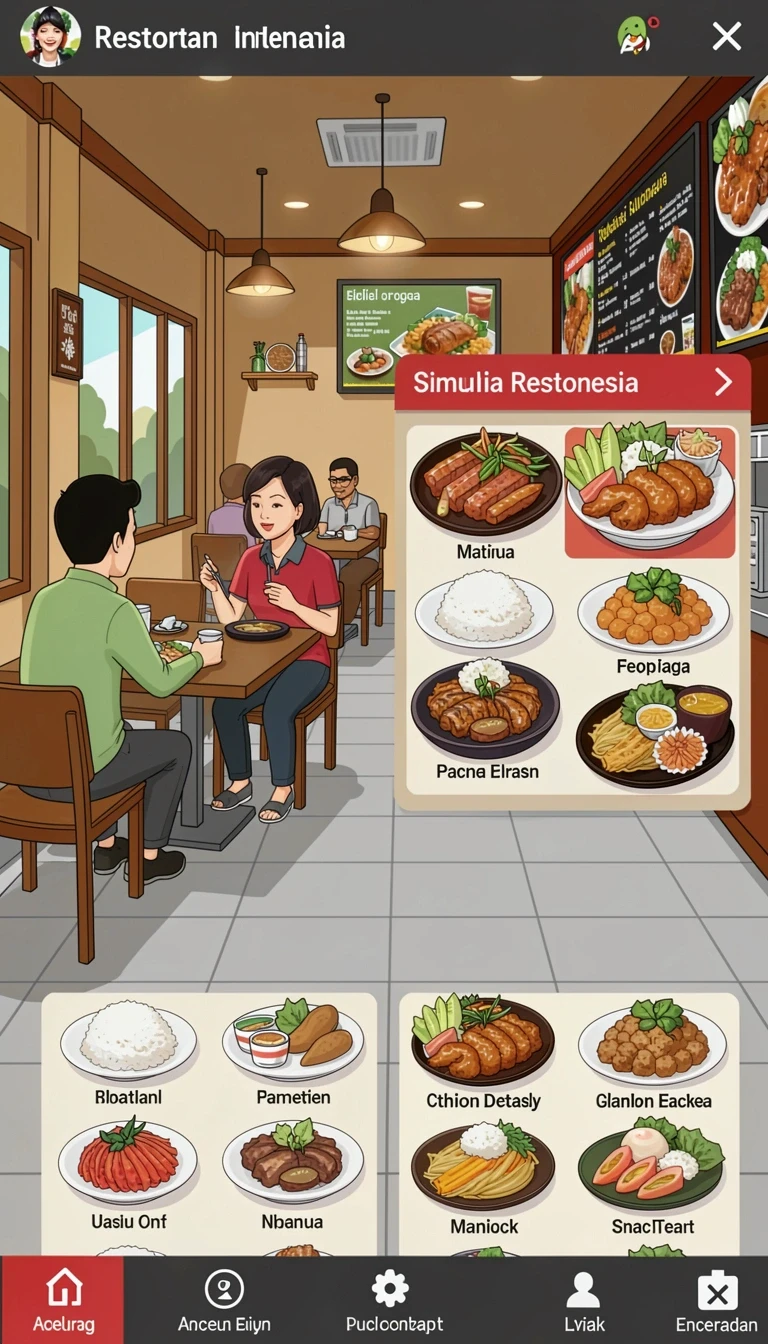Choose the Pametien dish
The width and height of the screenshot is (768, 1344).
(292, 1052)
